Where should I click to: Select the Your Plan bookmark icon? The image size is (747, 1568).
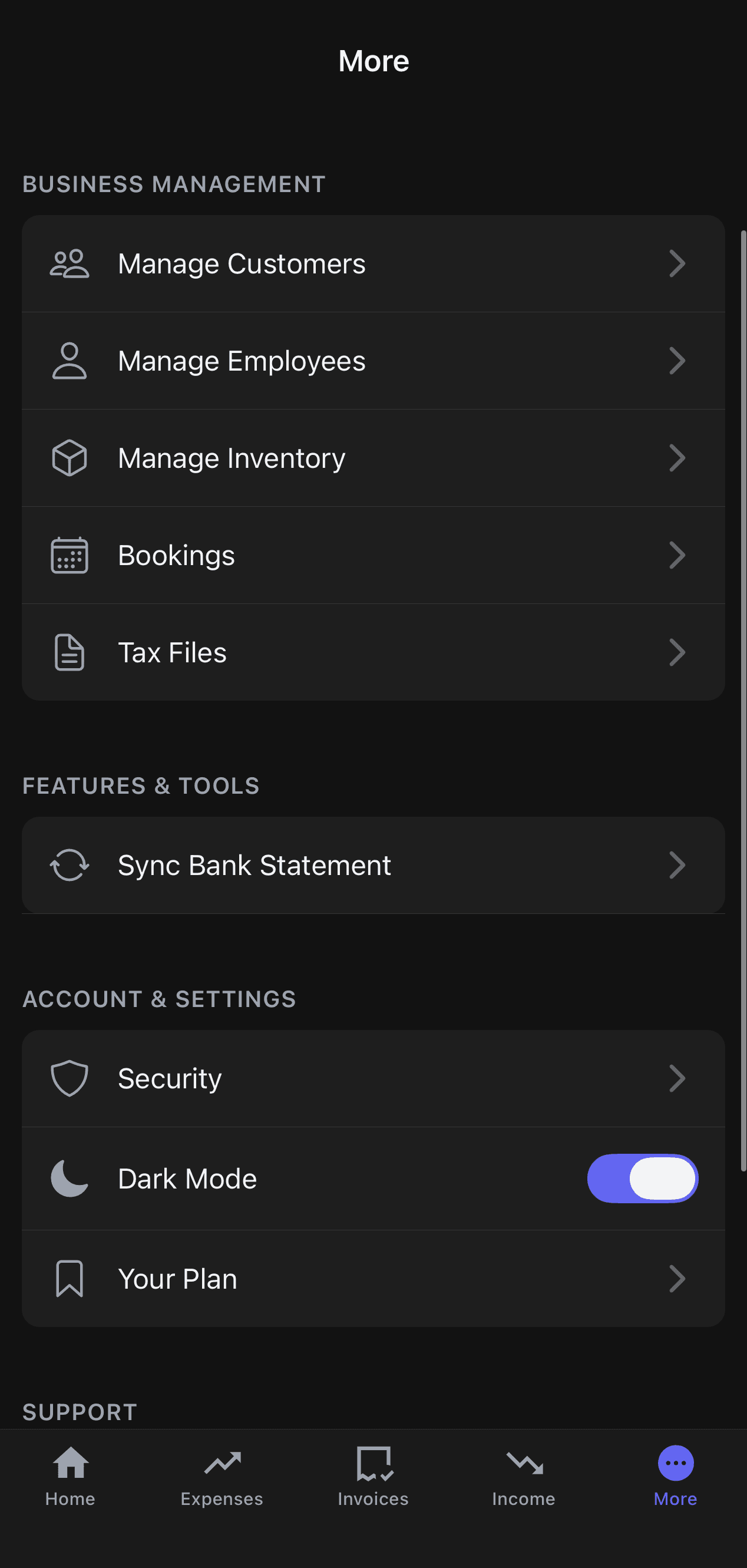[x=70, y=1278]
